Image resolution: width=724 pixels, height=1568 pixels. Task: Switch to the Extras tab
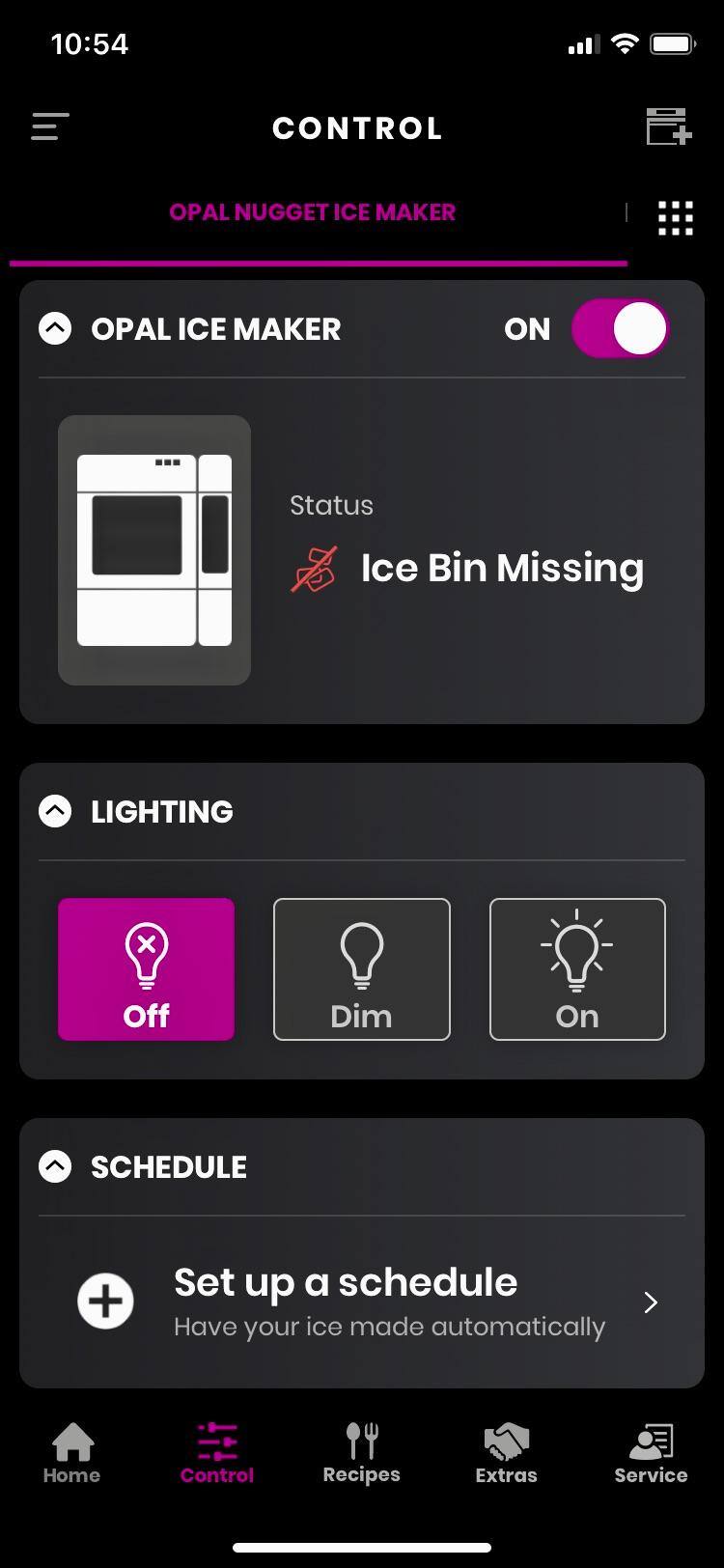(x=506, y=1454)
